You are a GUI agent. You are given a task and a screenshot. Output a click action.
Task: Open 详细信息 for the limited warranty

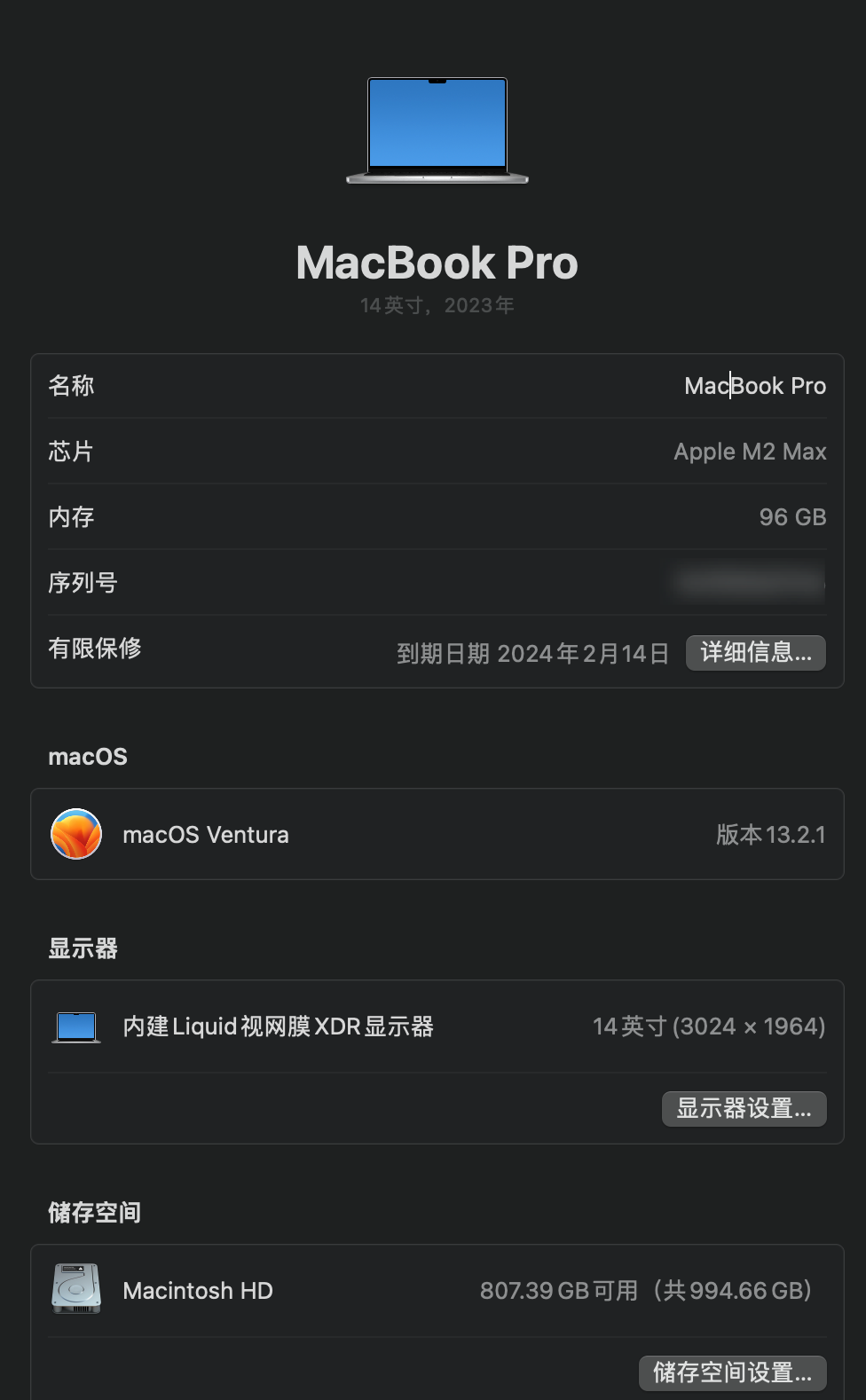[x=755, y=653]
